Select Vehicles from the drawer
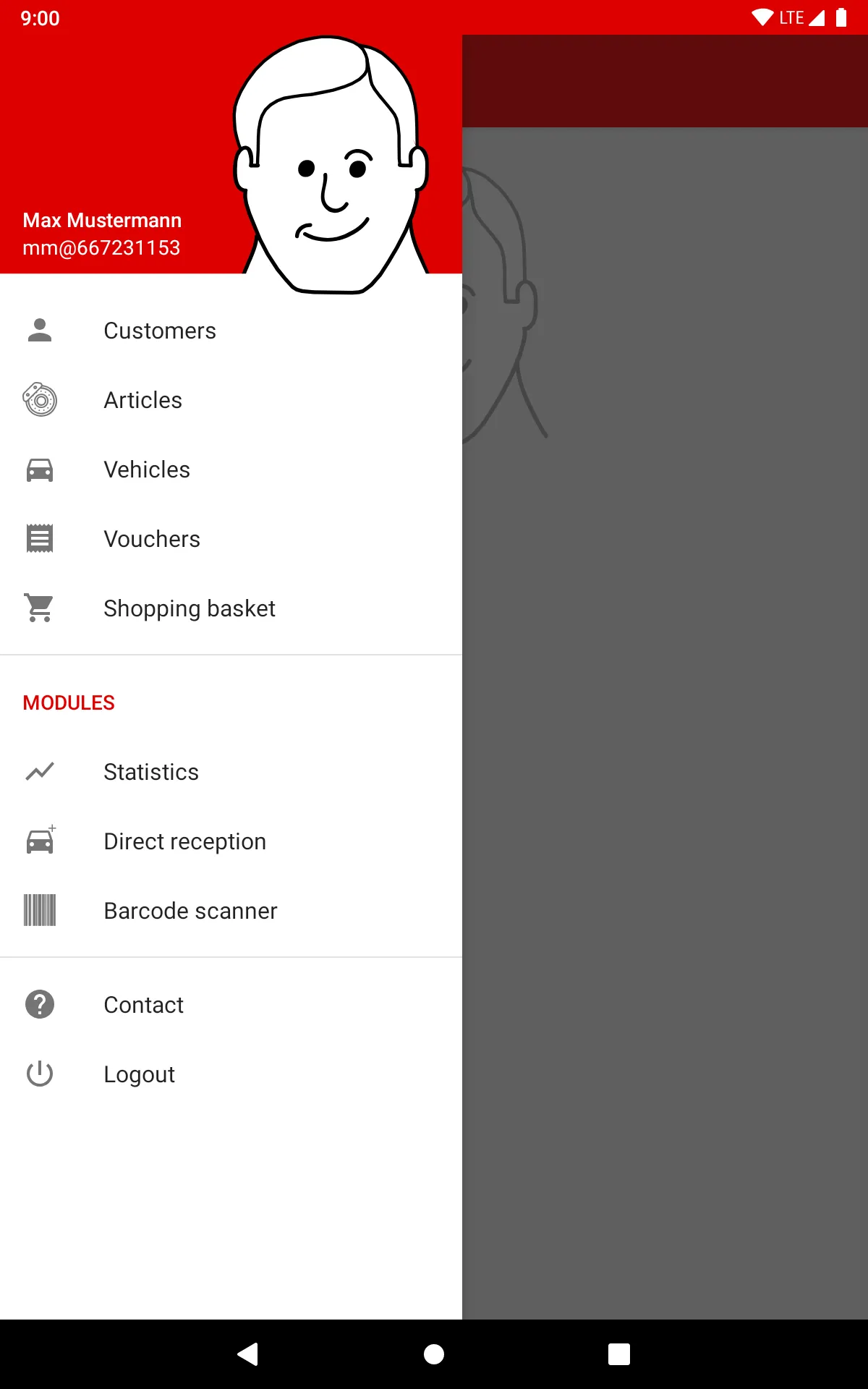The height and width of the screenshot is (1389, 868). coord(147,470)
